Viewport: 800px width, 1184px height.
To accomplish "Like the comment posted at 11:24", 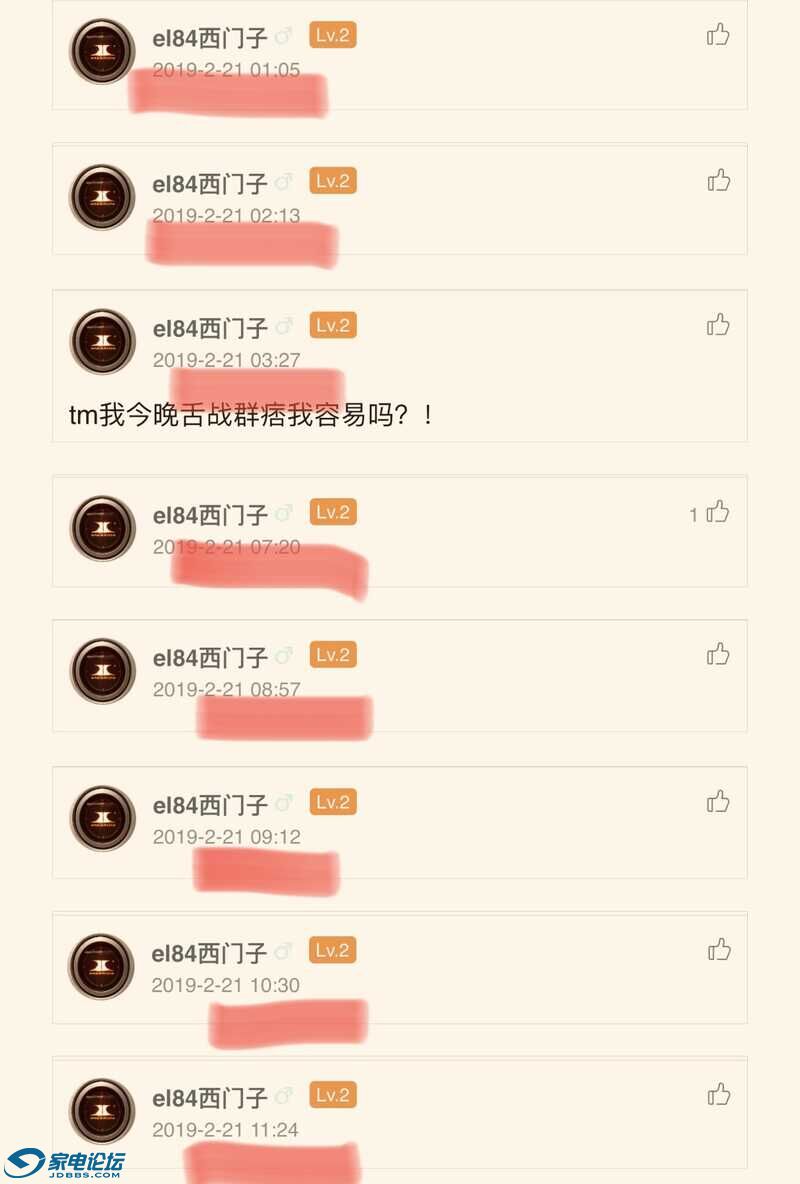I will pos(718,1095).
